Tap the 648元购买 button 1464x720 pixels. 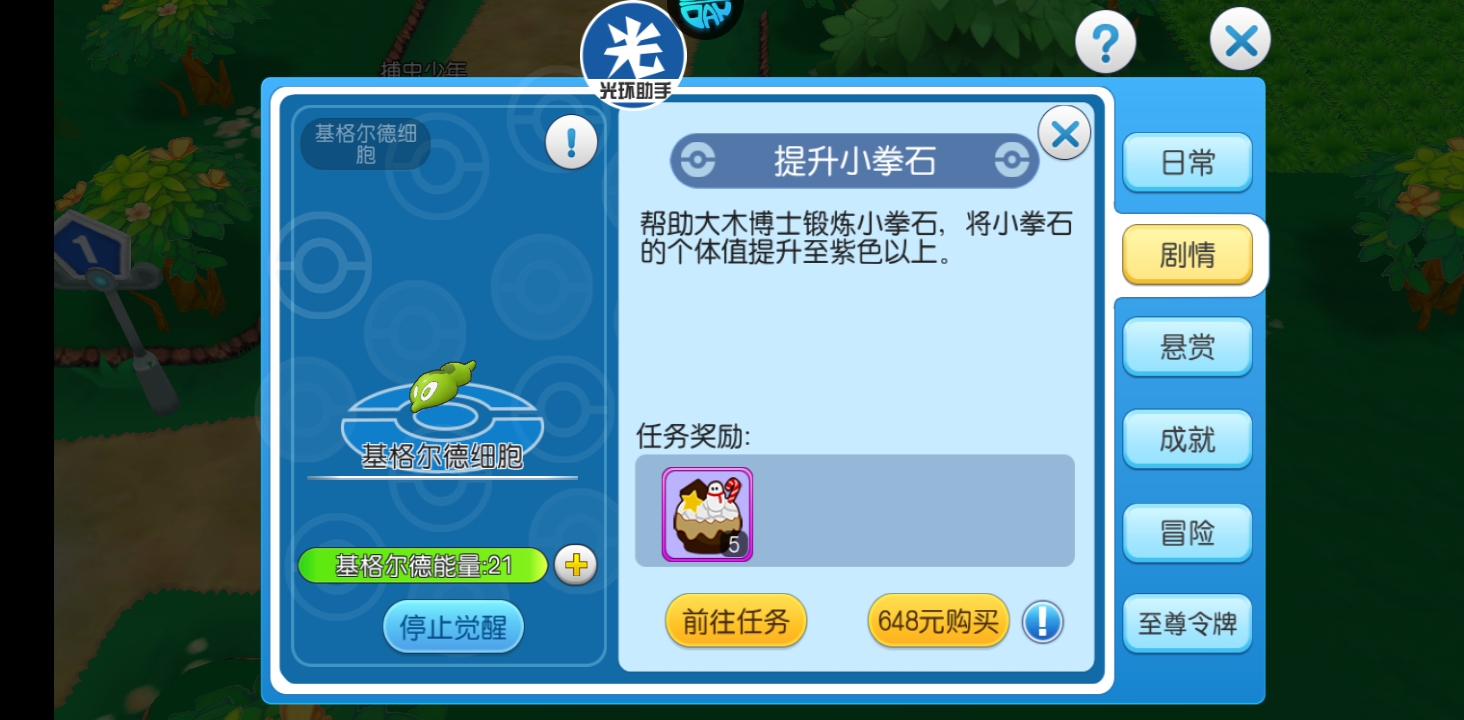coord(938,621)
